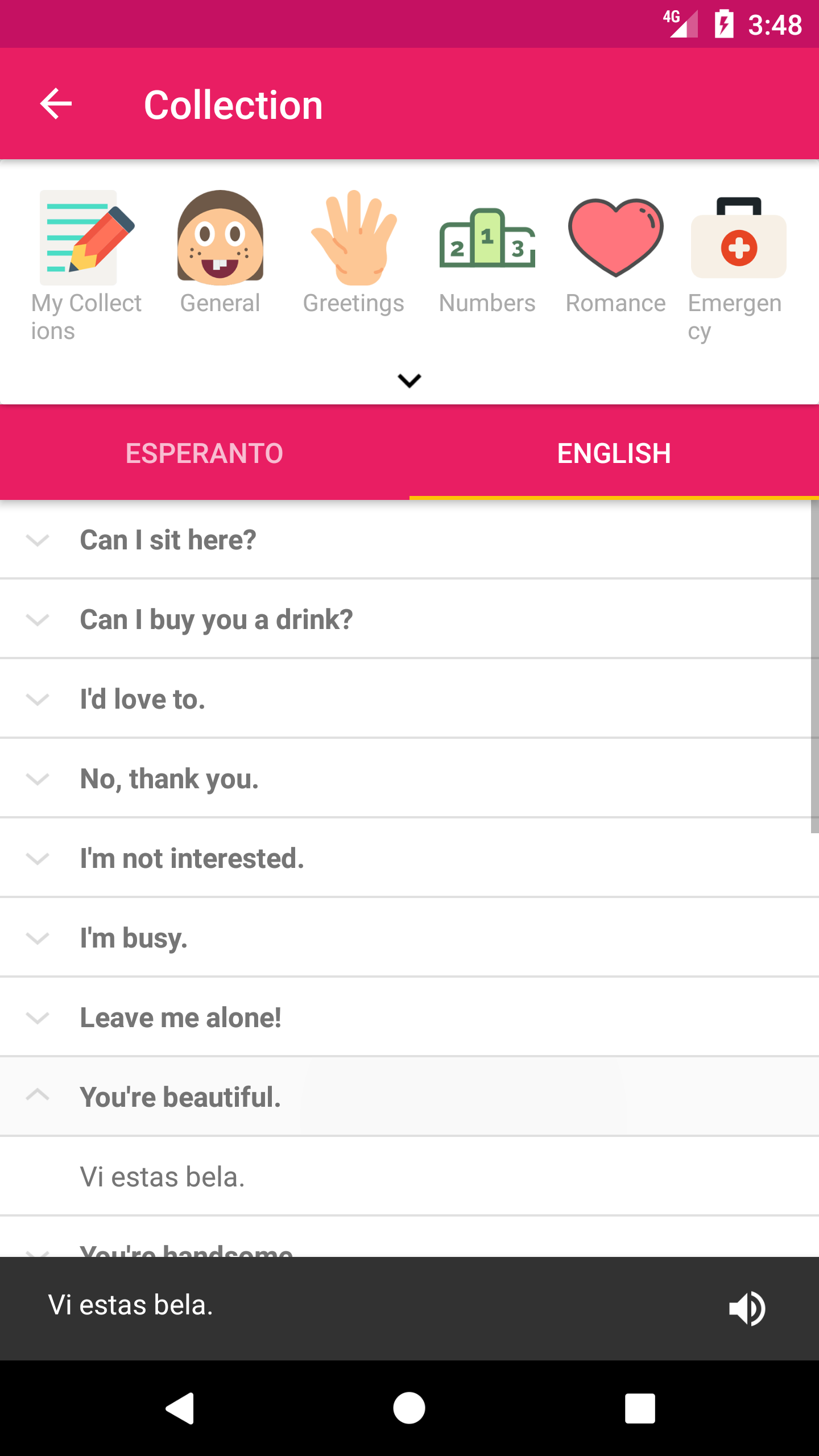
Task: Switch to the English tab
Action: pyautogui.click(x=614, y=453)
